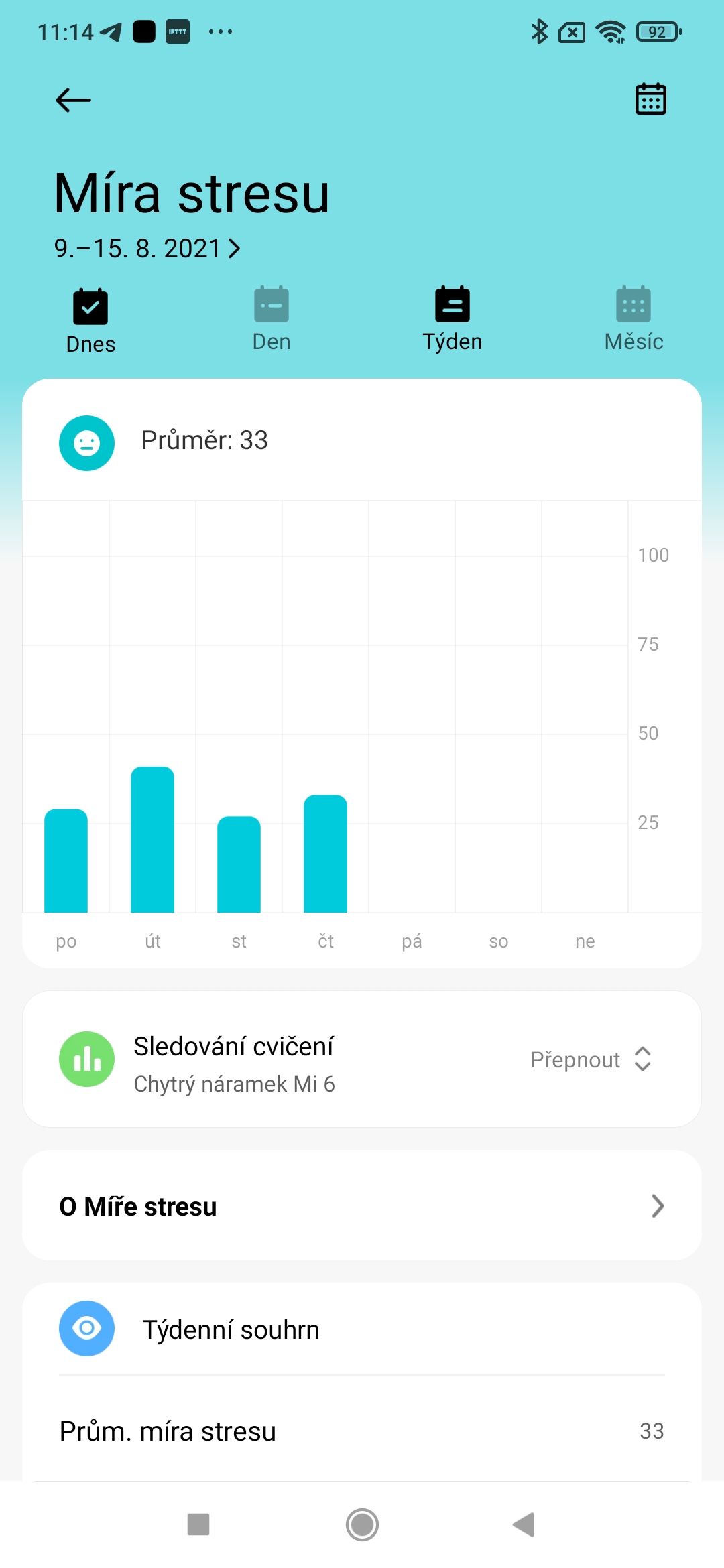The height and width of the screenshot is (1568, 724).
Task: Open recent apps from navigation bar
Action: (x=198, y=1525)
